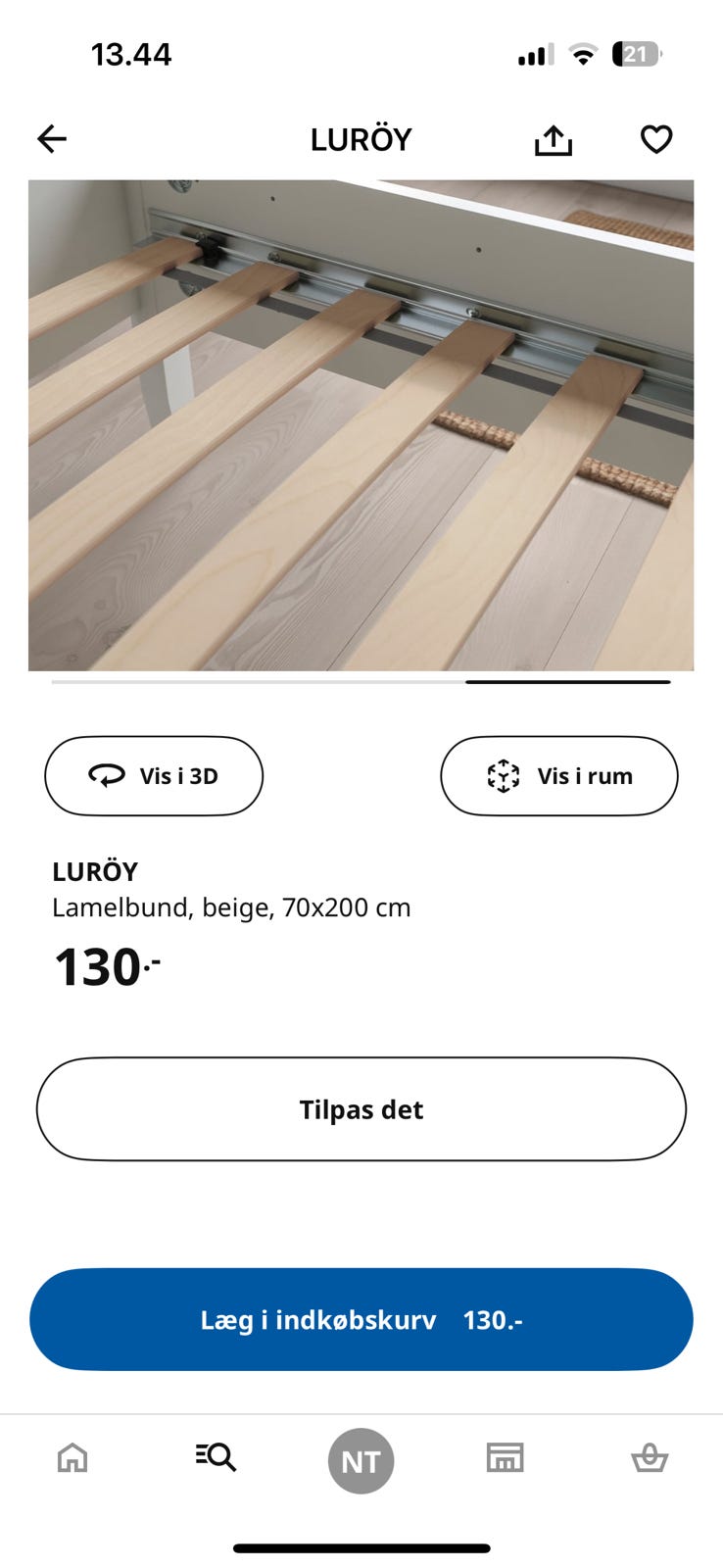Switch to the store tab
The image size is (723, 1568).
click(x=506, y=1458)
